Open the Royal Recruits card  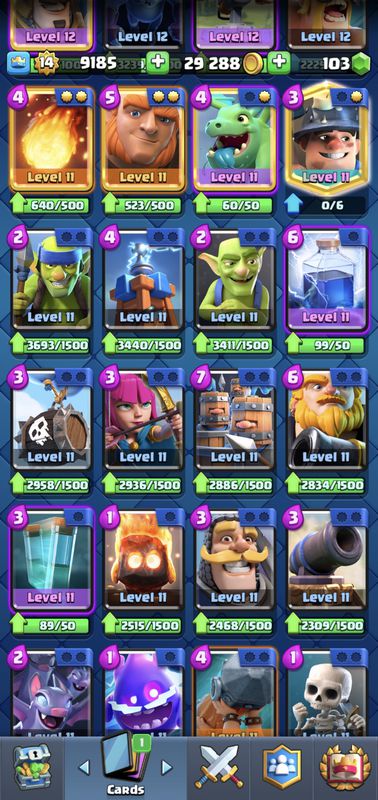(235, 419)
